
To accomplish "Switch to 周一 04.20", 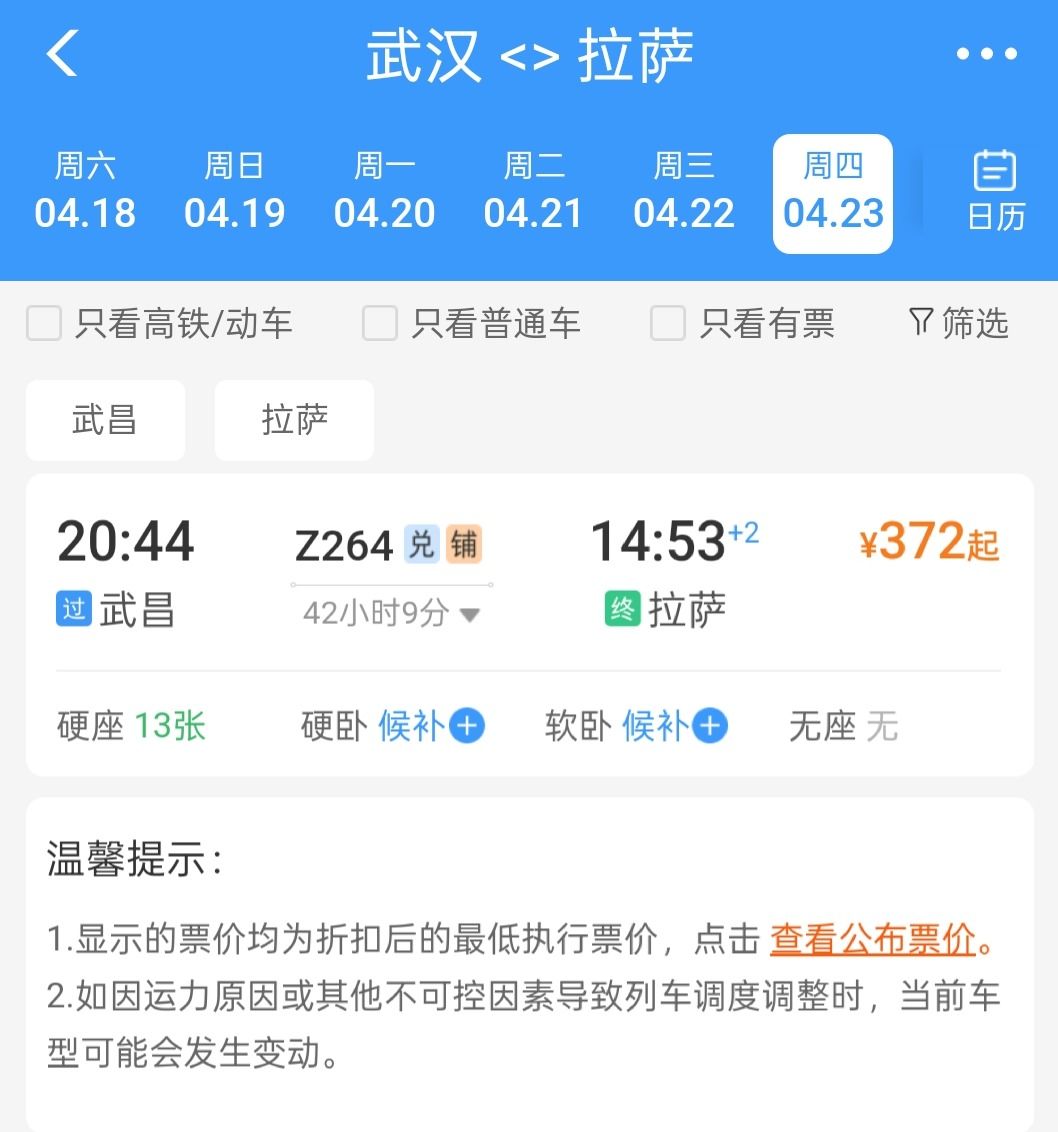I will click(x=384, y=193).
